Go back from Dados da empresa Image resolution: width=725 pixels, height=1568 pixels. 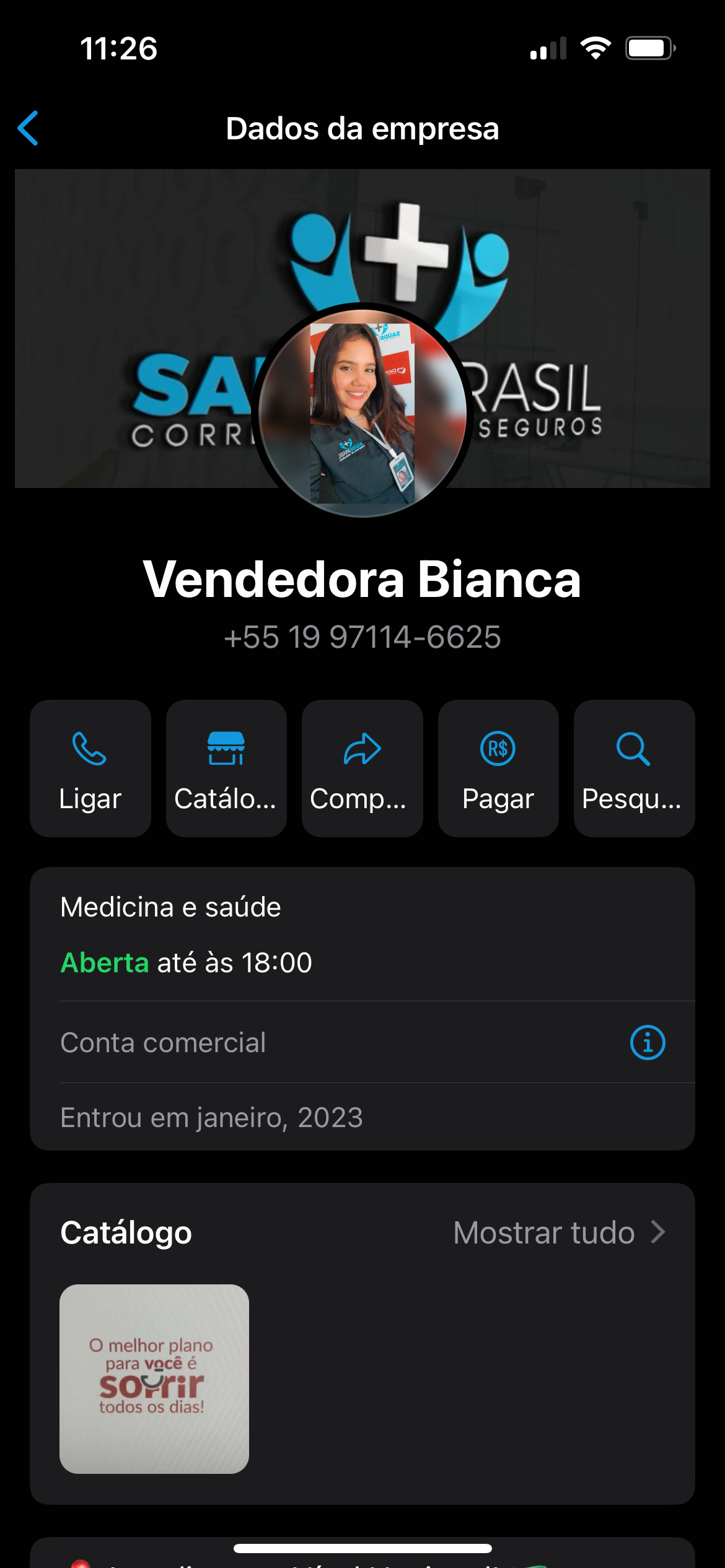[x=29, y=128]
